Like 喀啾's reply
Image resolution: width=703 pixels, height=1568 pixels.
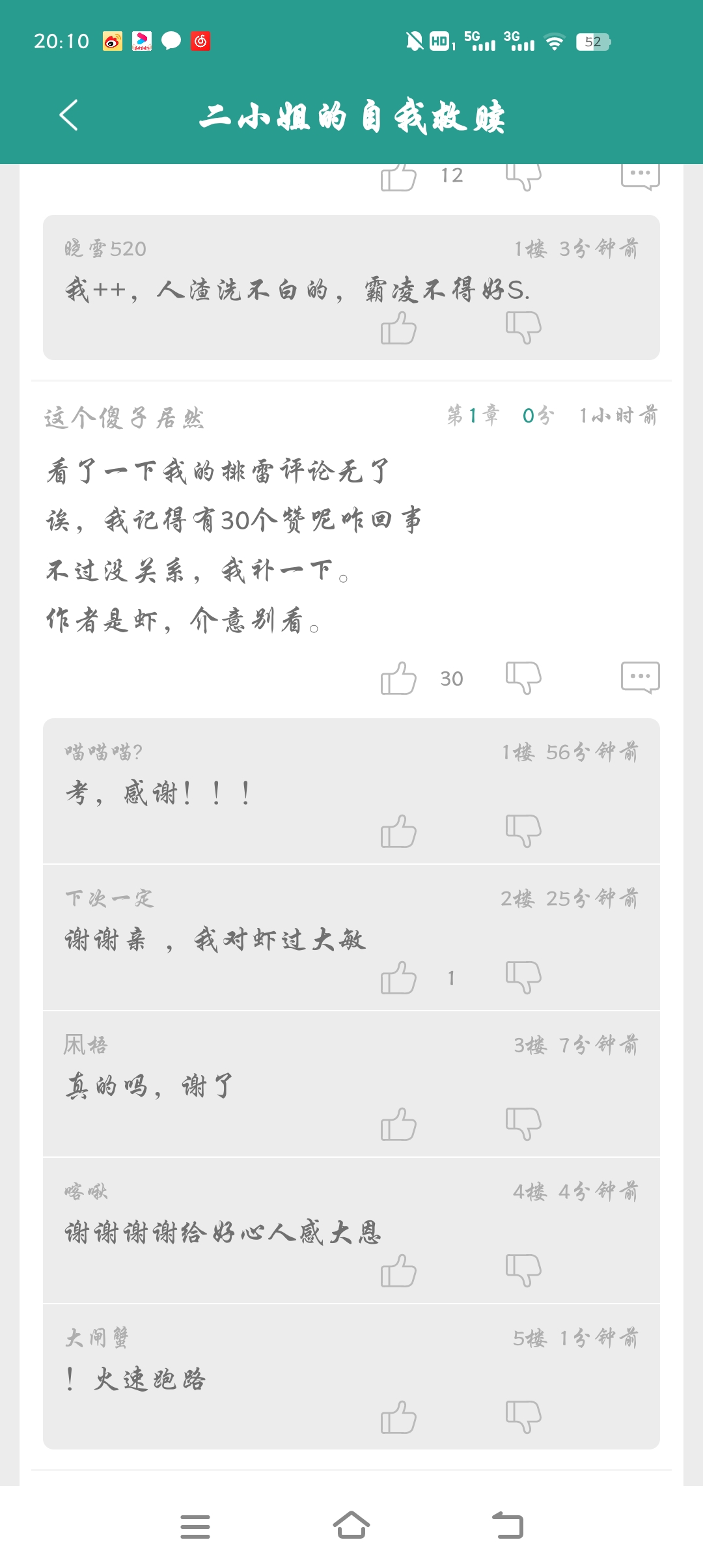pyautogui.click(x=398, y=1271)
